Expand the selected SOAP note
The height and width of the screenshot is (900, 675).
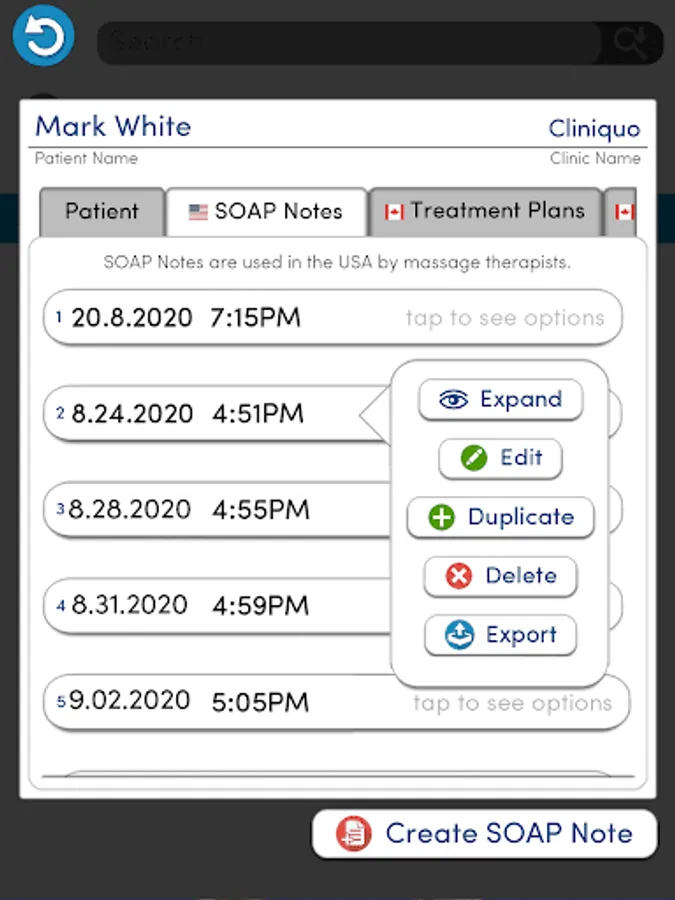tap(500, 399)
